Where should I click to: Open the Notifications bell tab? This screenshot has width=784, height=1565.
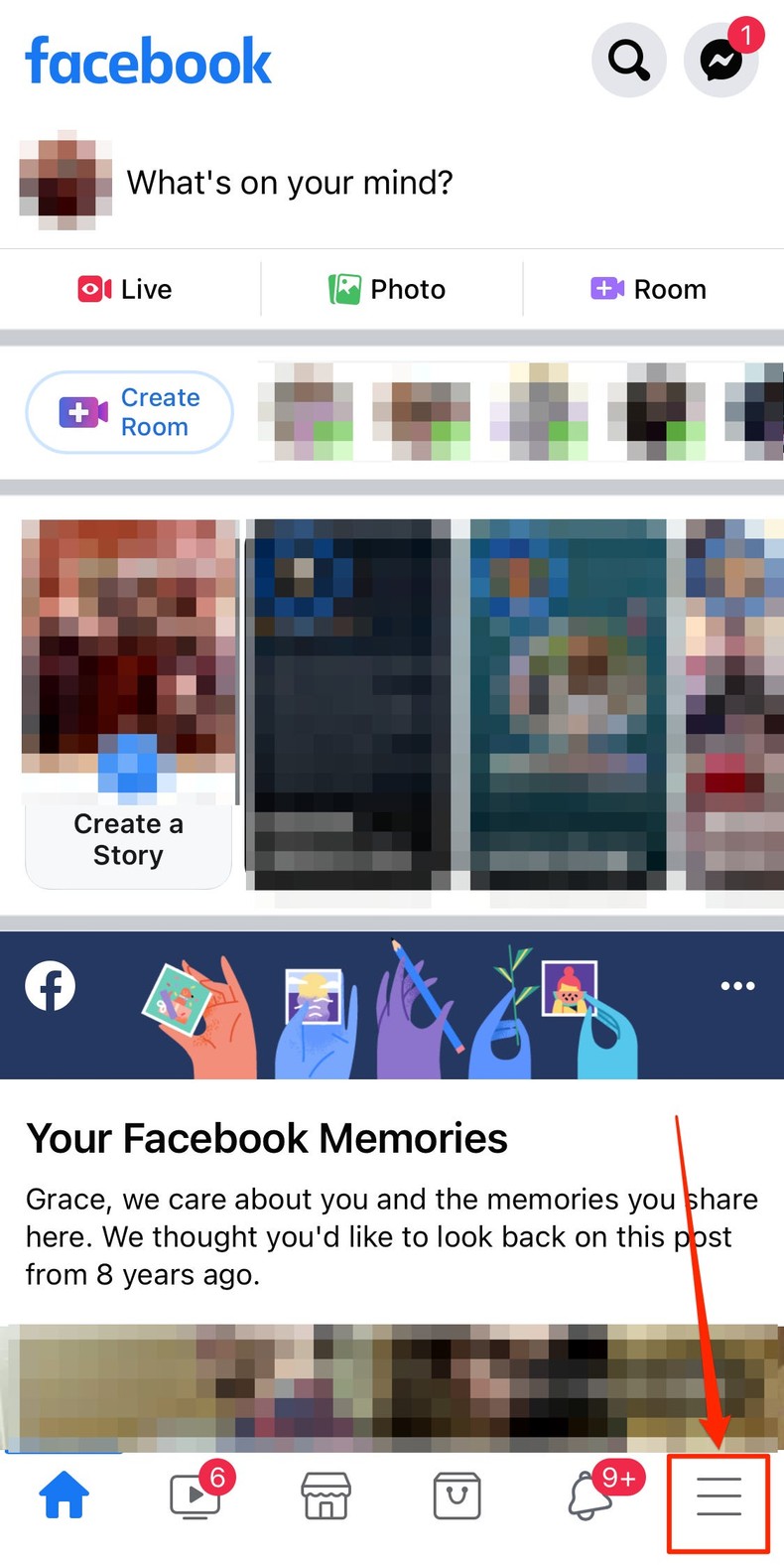(x=588, y=1495)
